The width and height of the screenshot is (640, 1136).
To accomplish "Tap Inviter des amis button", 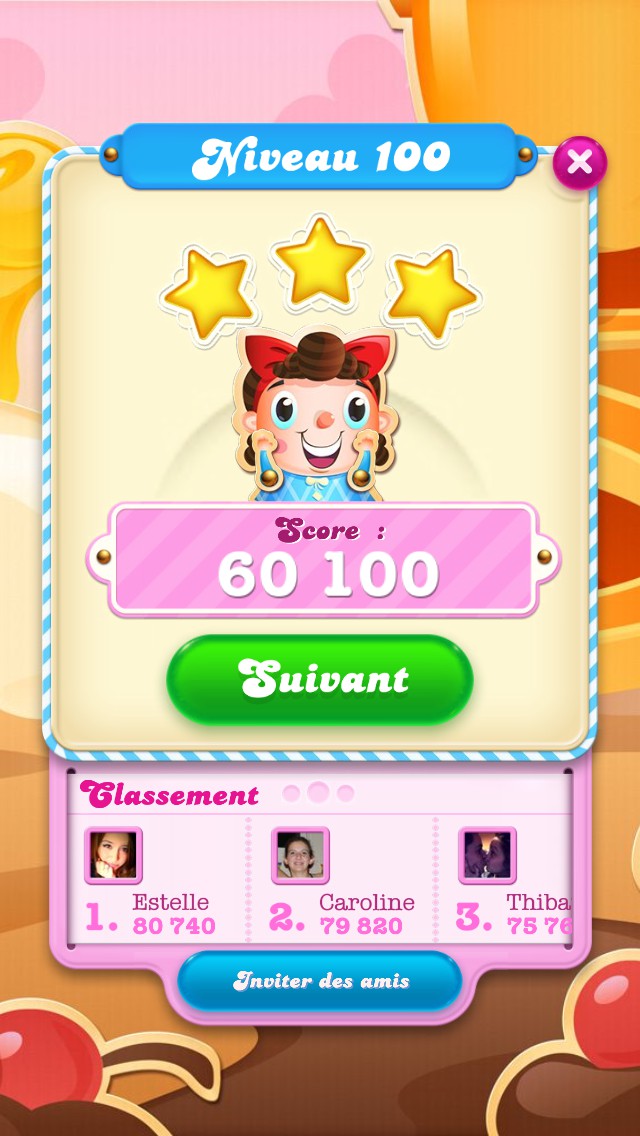I will pyautogui.click(x=320, y=981).
